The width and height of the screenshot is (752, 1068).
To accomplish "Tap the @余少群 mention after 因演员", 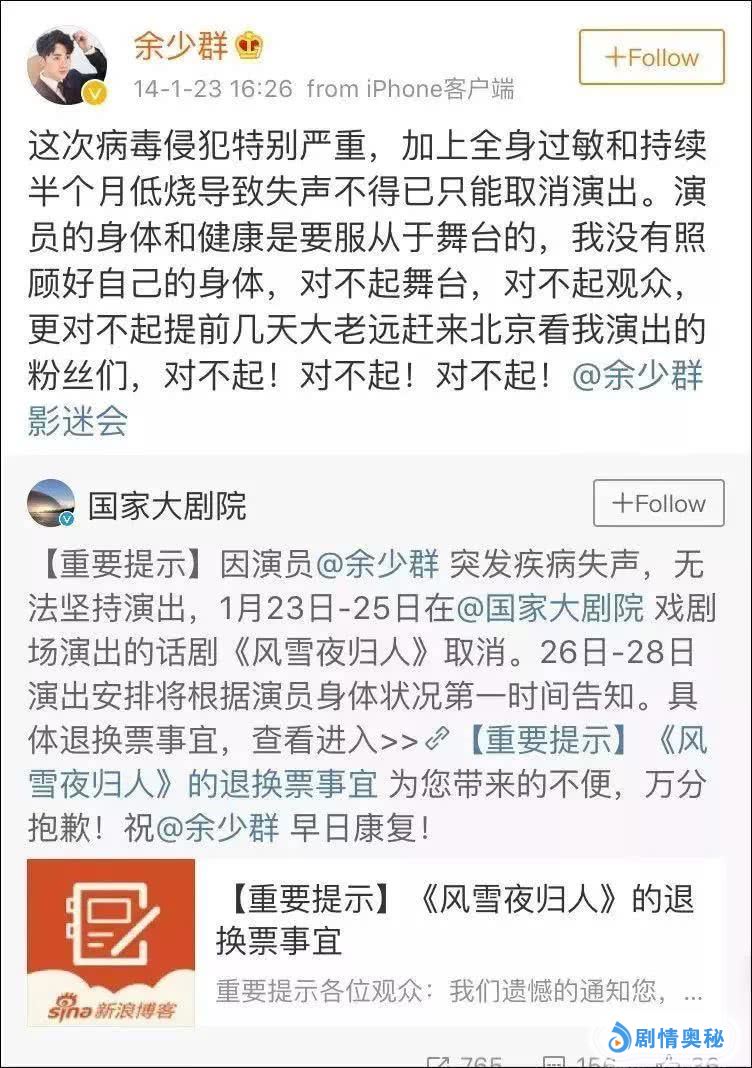I will pos(378,564).
